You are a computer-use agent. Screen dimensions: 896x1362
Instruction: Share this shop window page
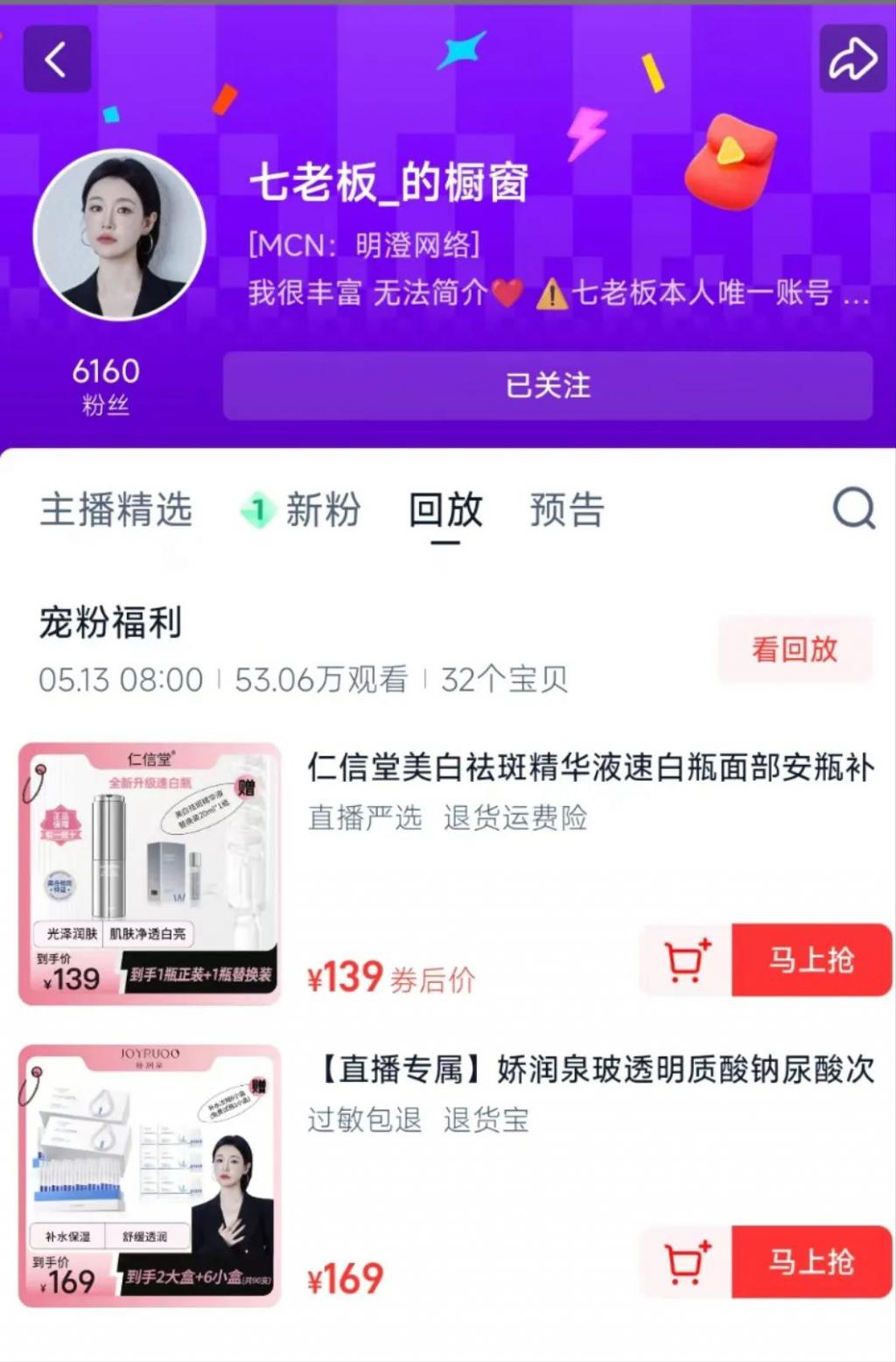pyautogui.click(x=852, y=60)
